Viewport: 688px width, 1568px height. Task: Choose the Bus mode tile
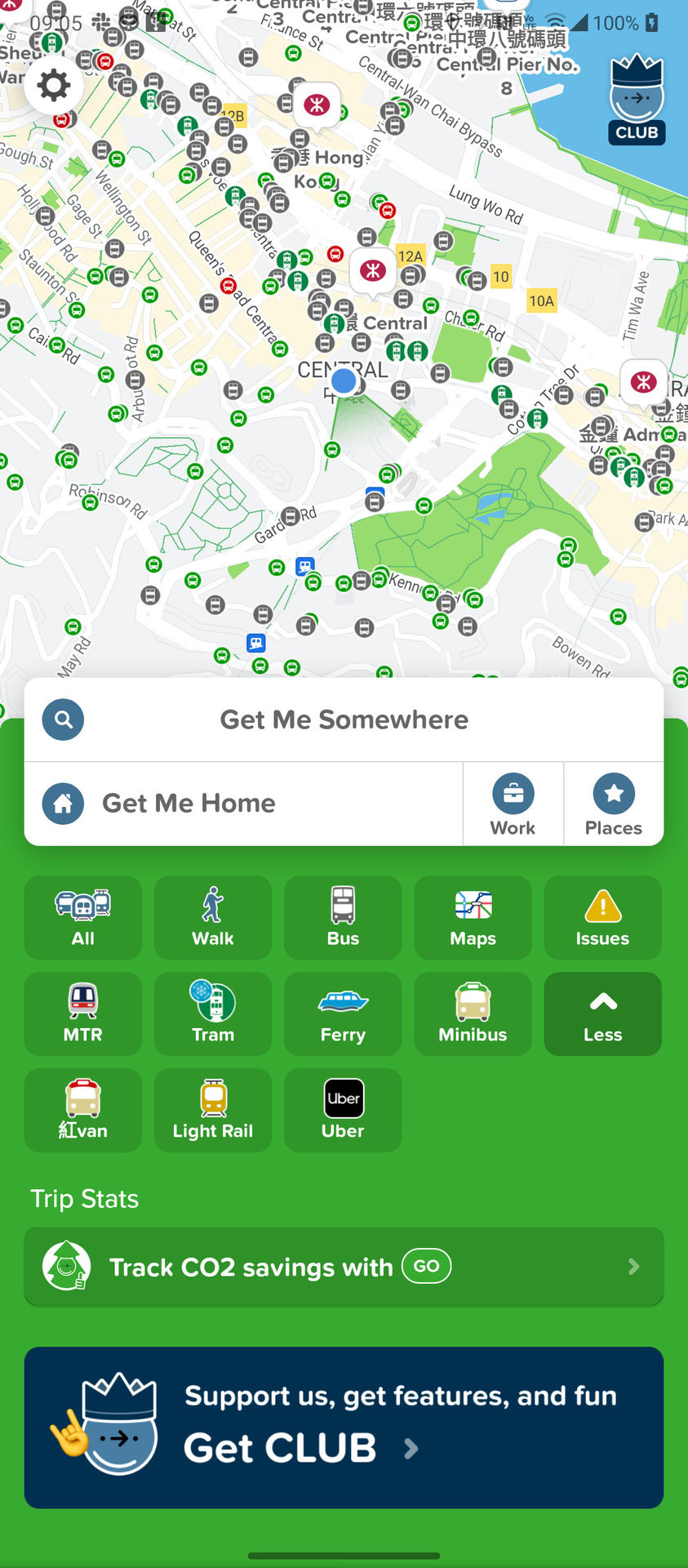pyautogui.click(x=343, y=918)
